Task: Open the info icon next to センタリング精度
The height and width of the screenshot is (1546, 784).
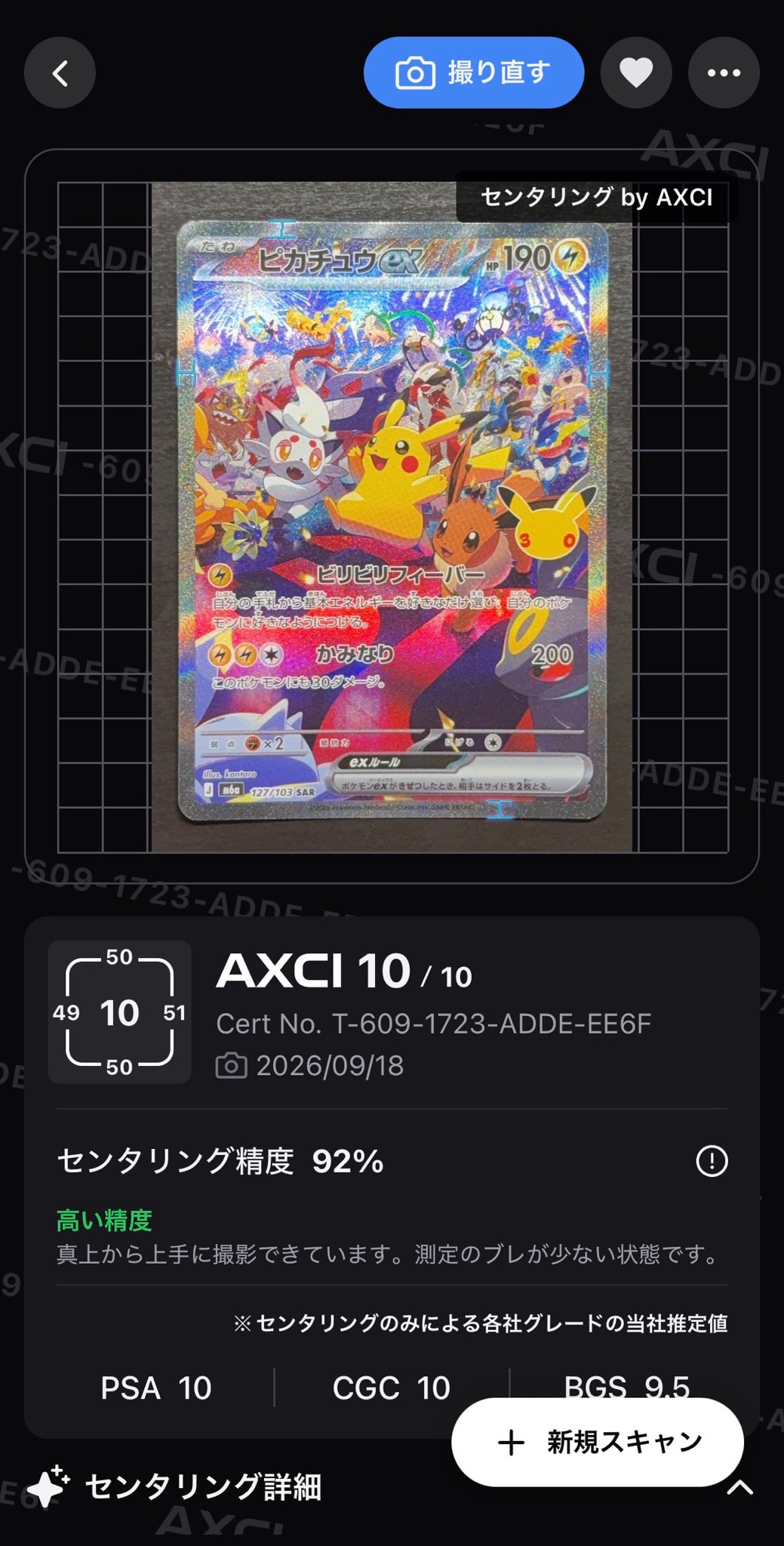Action: pyautogui.click(x=712, y=1161)
